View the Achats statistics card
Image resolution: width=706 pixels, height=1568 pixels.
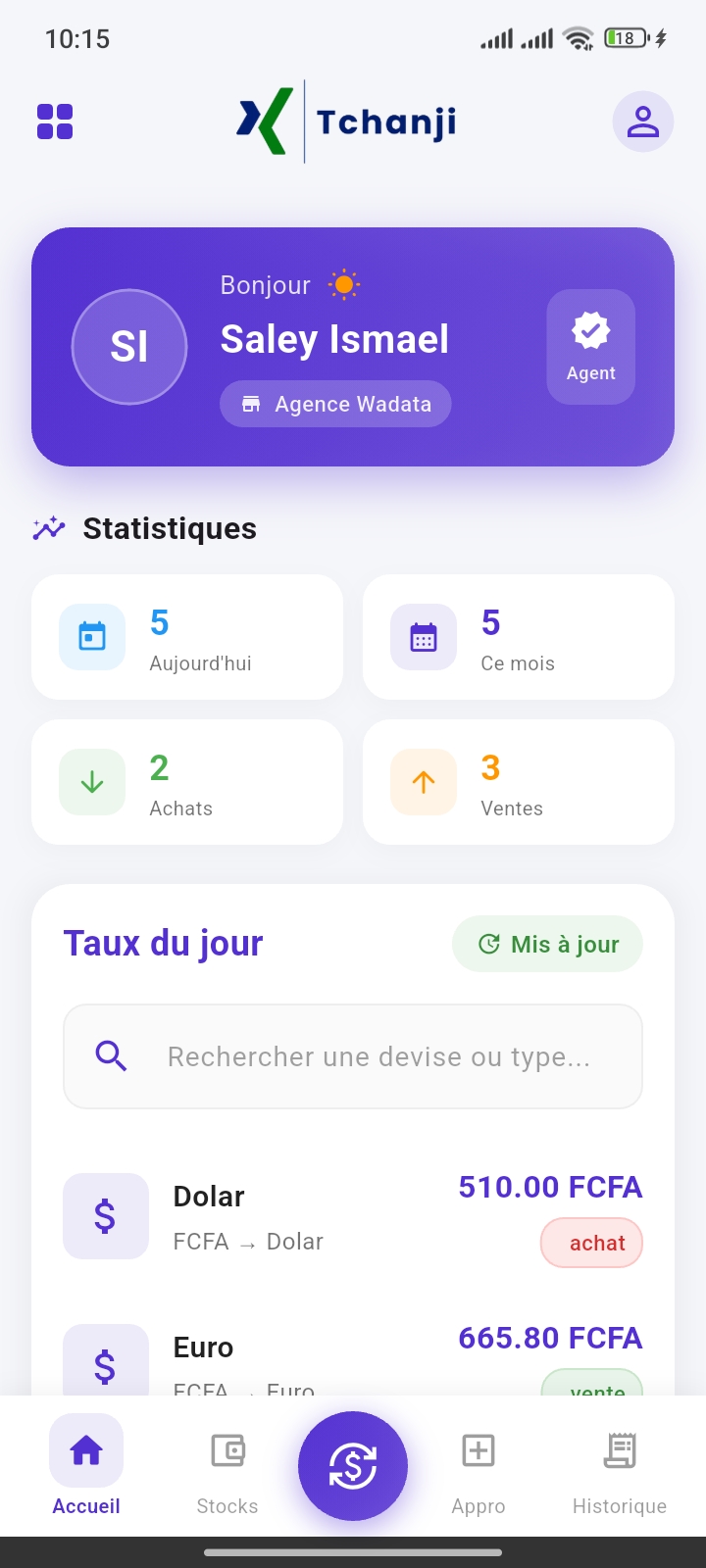187,782
